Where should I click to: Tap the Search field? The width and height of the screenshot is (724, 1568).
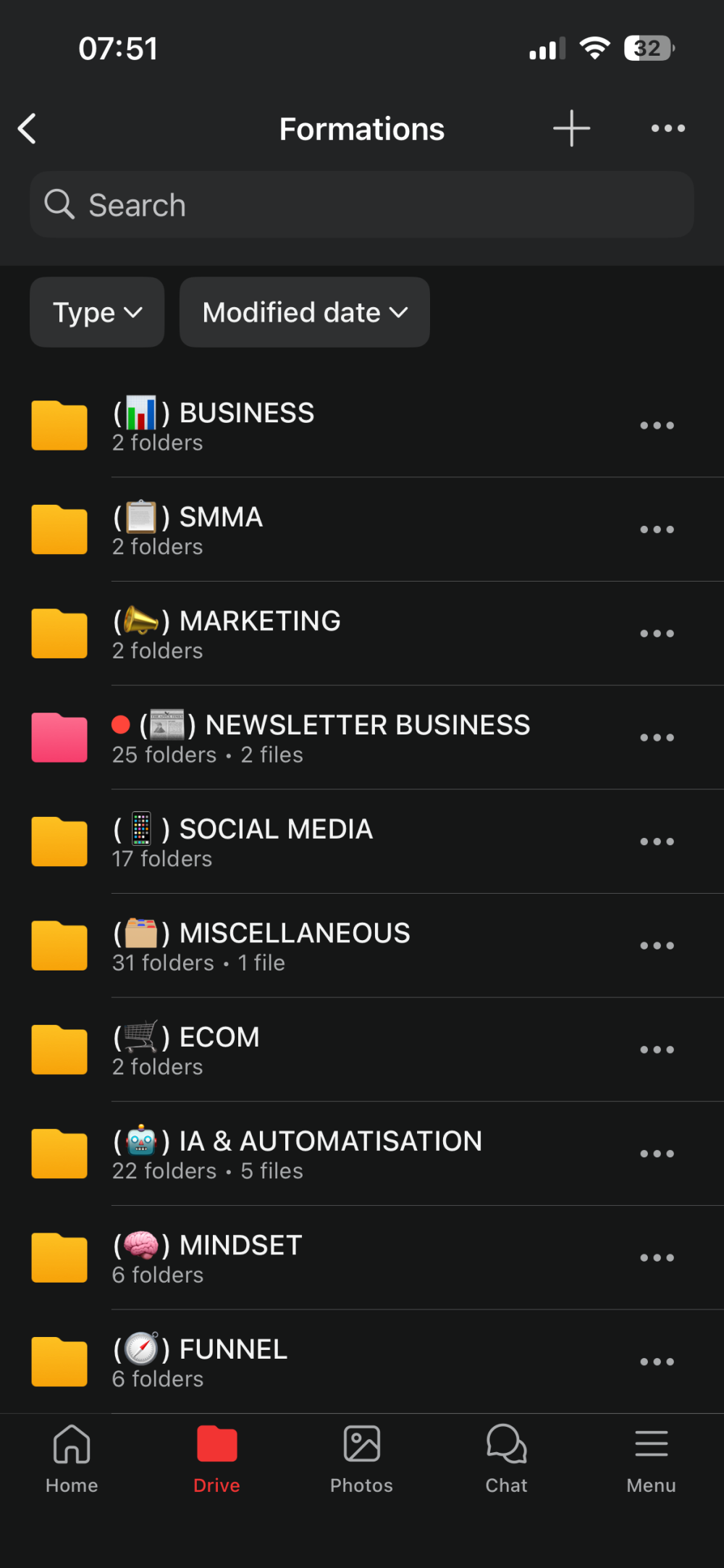pos(362,205)
